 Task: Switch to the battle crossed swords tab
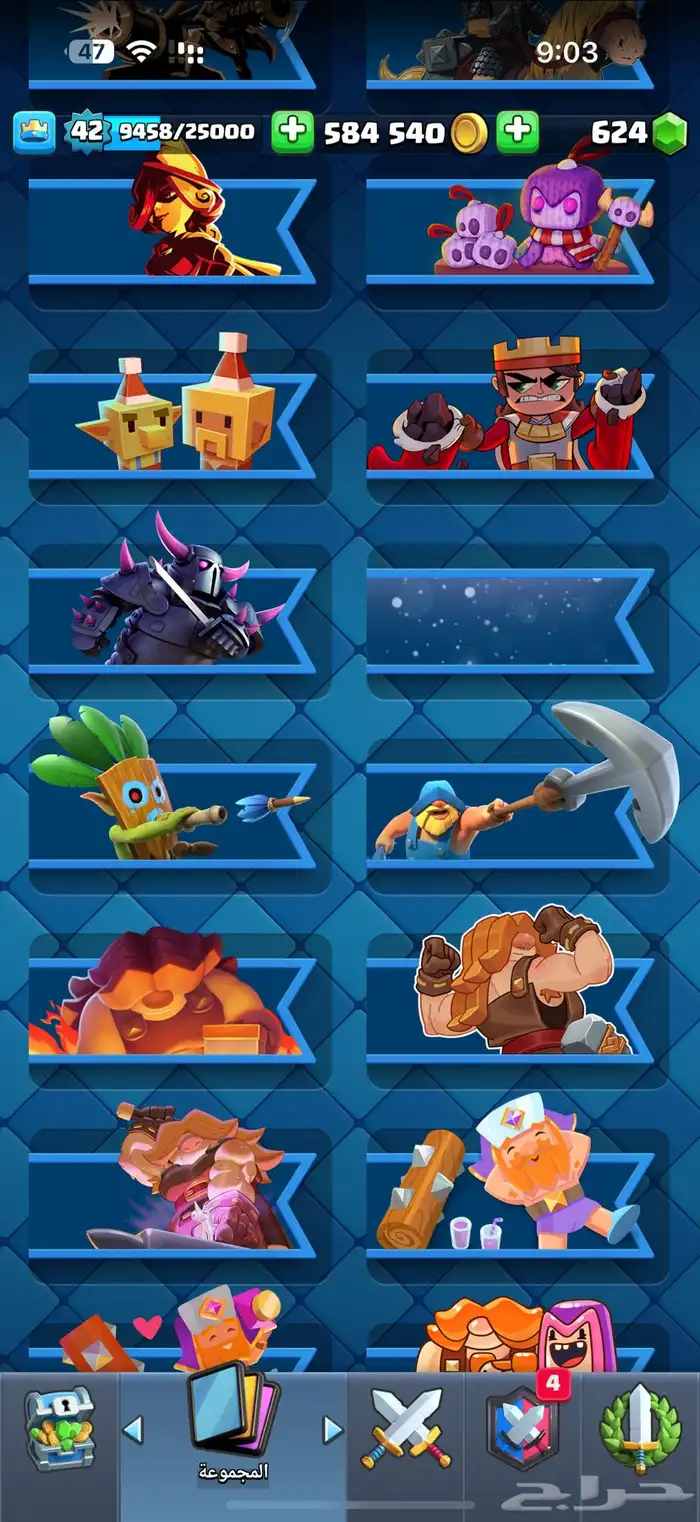406,1429
